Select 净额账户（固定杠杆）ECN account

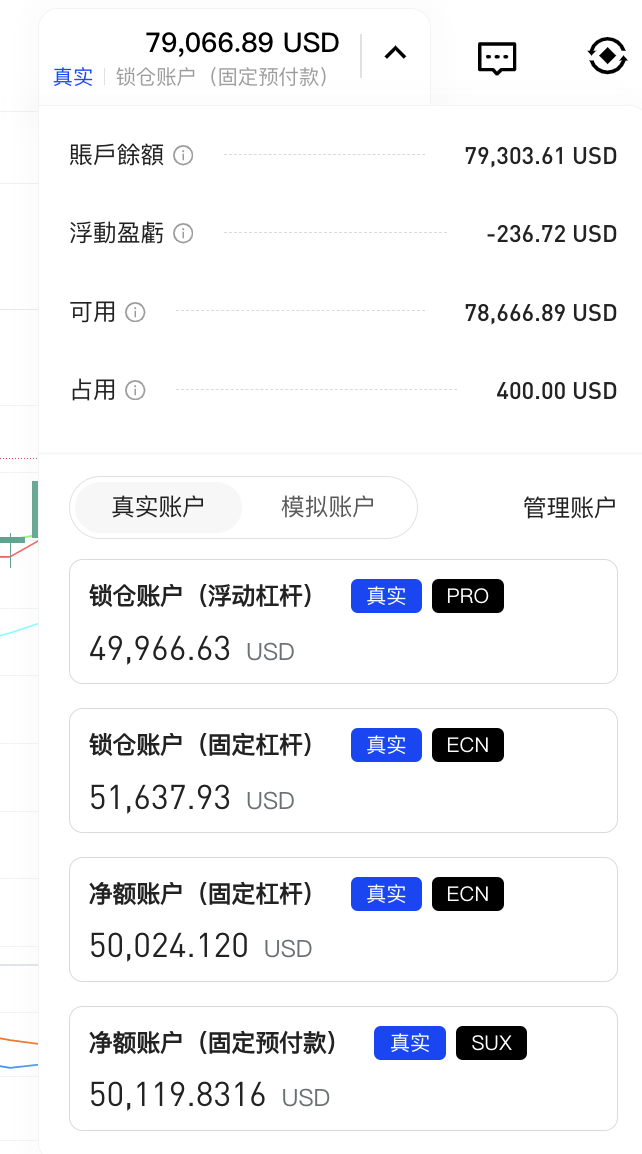coord(343,919)
